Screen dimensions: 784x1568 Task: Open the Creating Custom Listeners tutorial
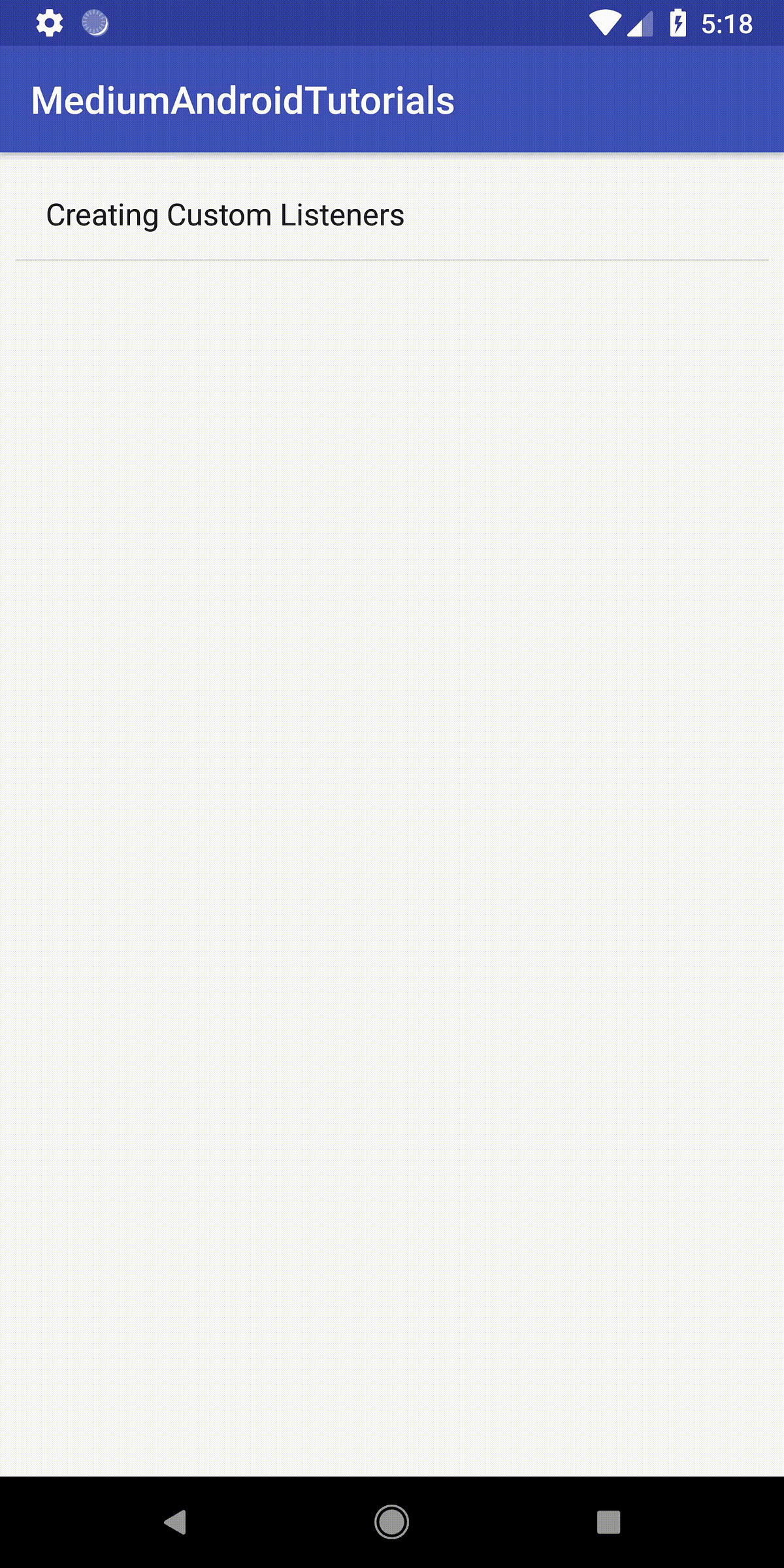[x=225, y=215]
